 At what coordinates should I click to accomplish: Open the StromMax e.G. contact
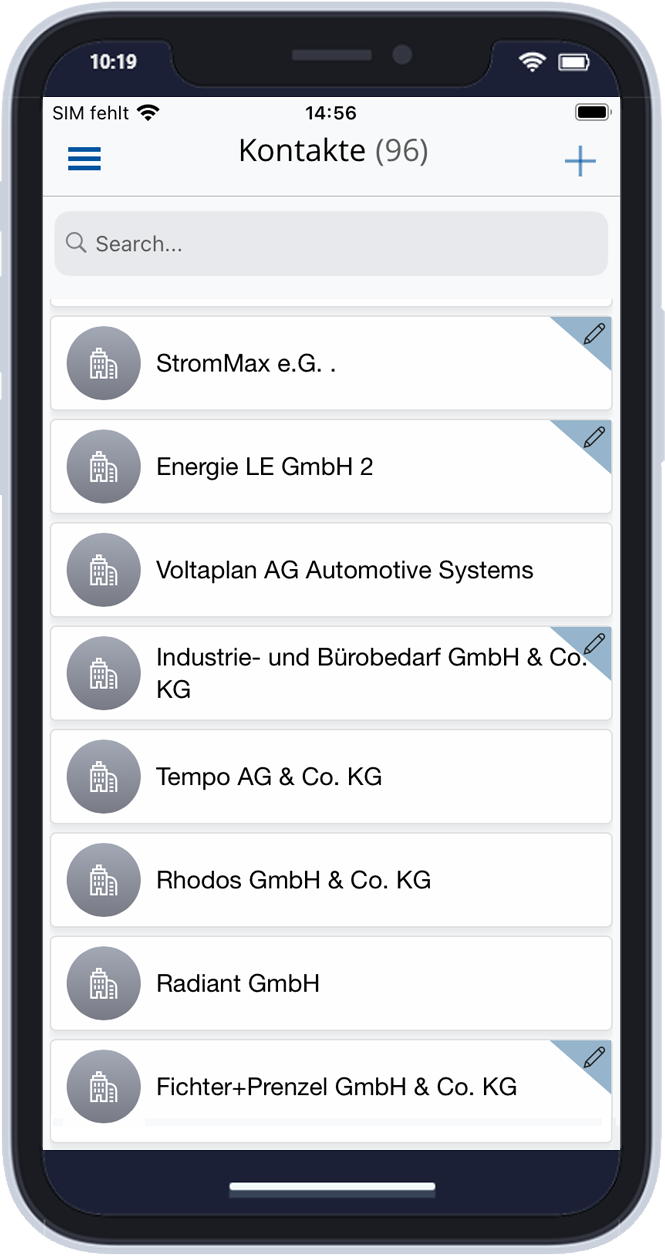click(331, 363)
